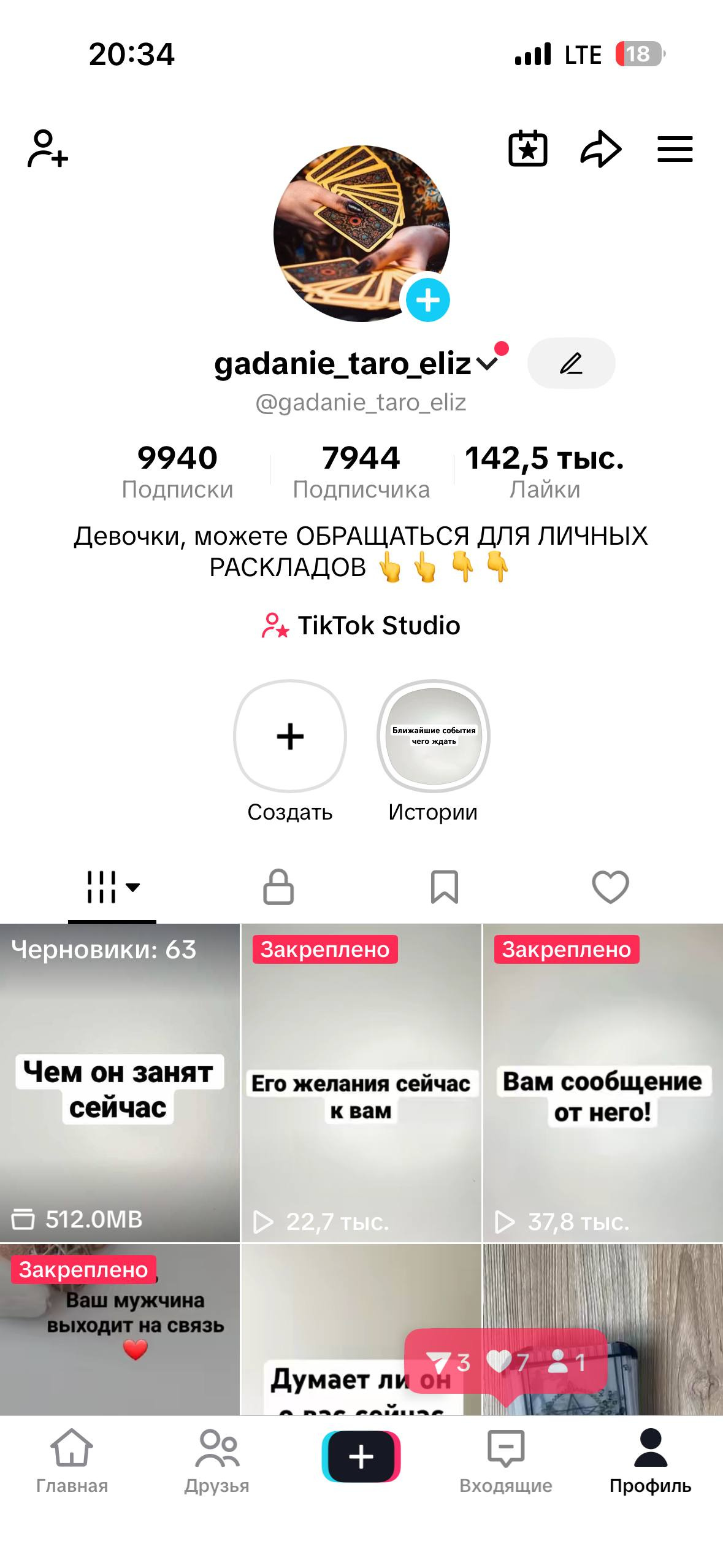Open the calendar star events icon
Viewport: 723px width, 1568px height.
pos(527,148)
